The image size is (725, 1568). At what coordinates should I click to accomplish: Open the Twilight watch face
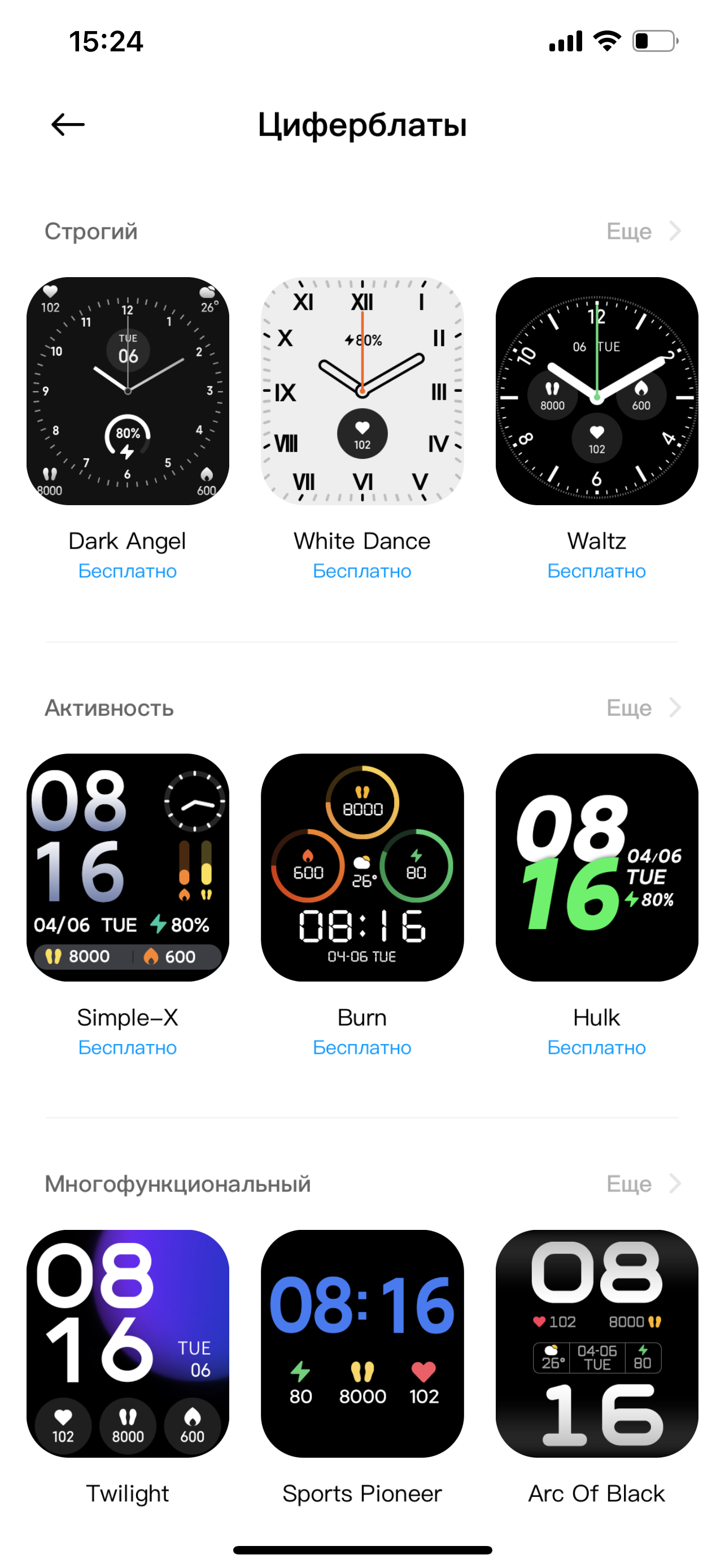tap(128, 1343)
